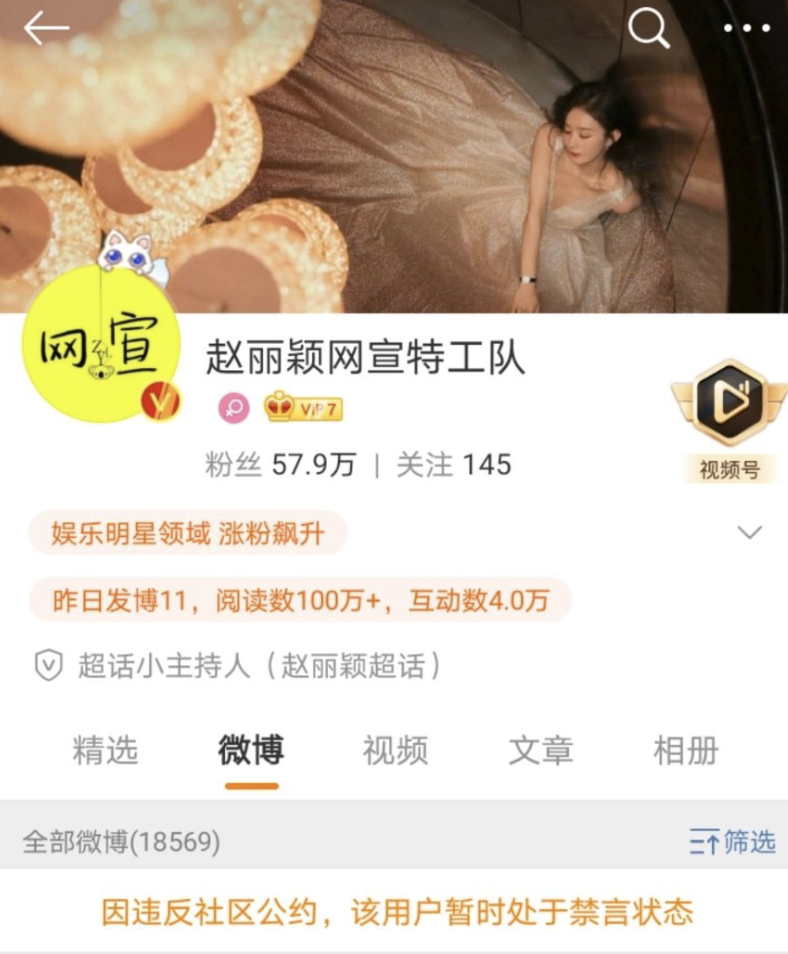The image size is (788, 954).
Task: Tap the pink search badge by VIP
Action: [x=234, y=408]
